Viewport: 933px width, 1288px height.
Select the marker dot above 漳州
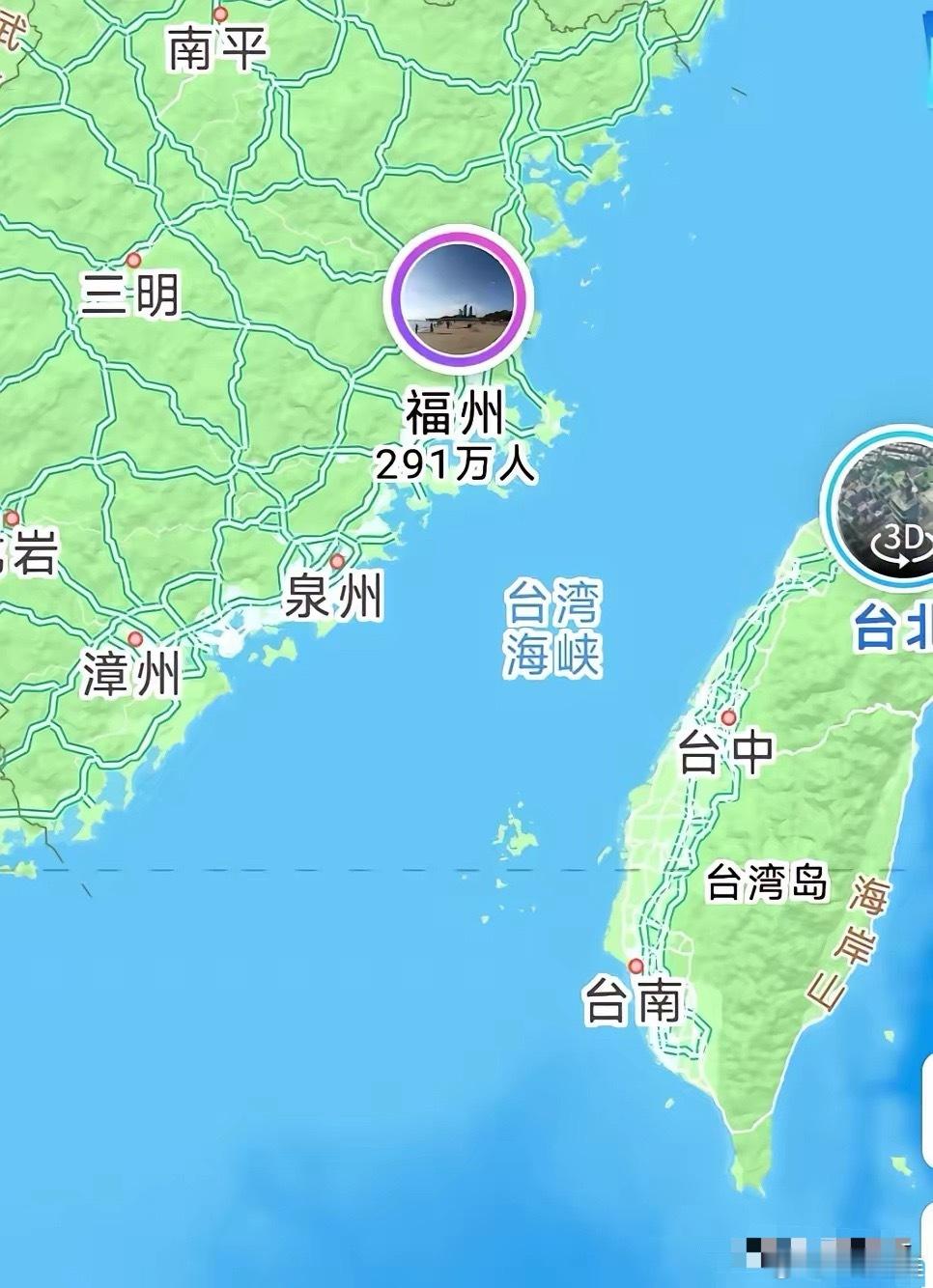135,638
